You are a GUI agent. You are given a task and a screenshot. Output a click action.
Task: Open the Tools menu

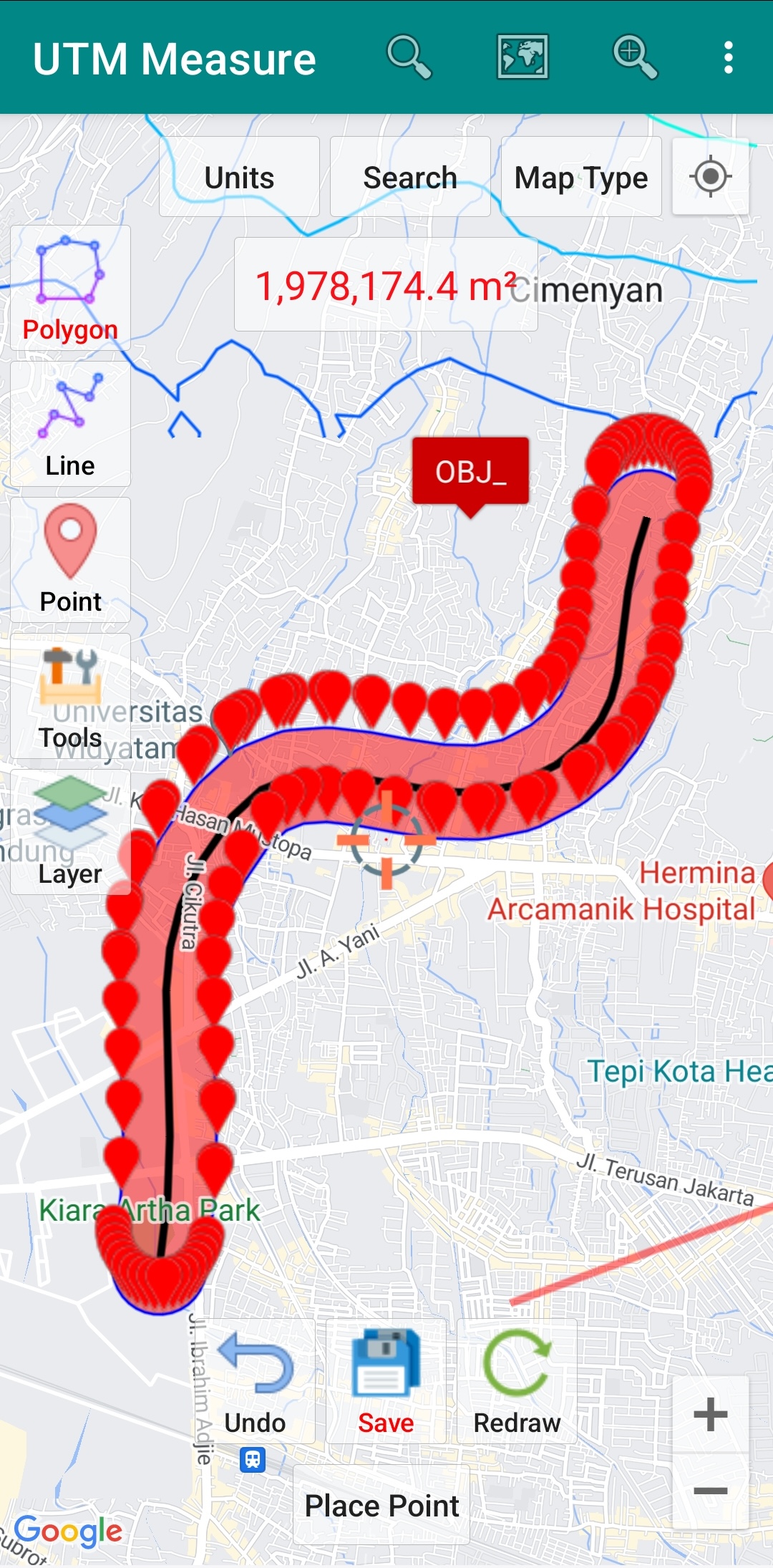[70, 696]
